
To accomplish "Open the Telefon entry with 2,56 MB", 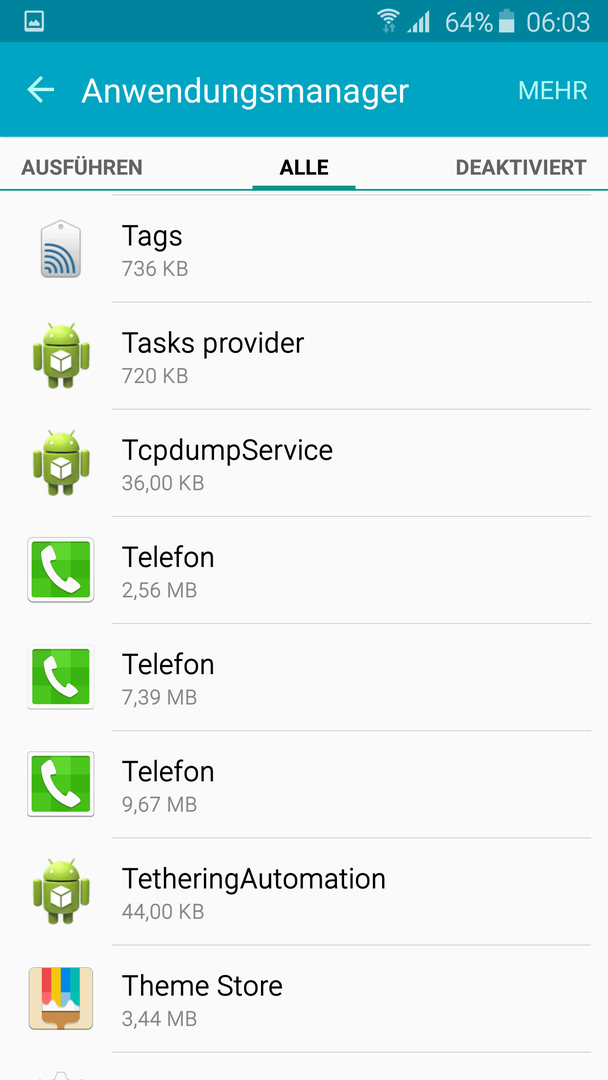I will click(x=304, y=570).
